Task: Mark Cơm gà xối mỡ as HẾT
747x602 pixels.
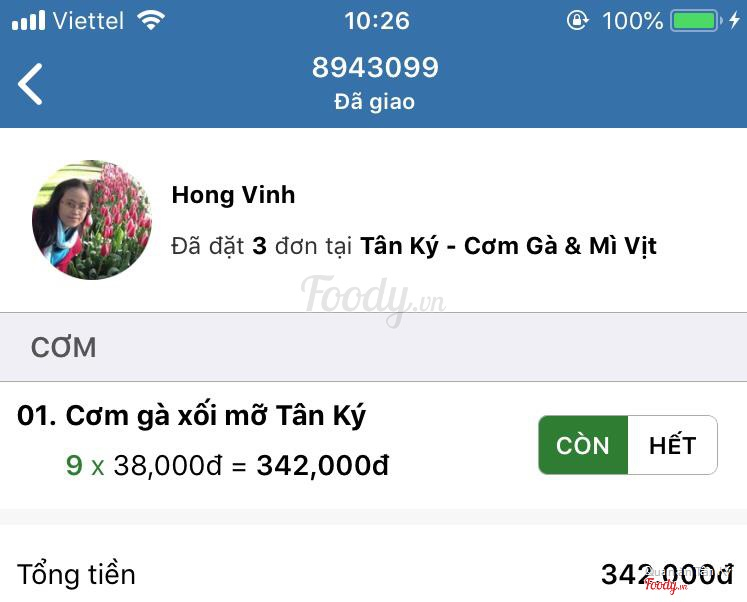Action: pyautogui.click(x=672, y=445)
